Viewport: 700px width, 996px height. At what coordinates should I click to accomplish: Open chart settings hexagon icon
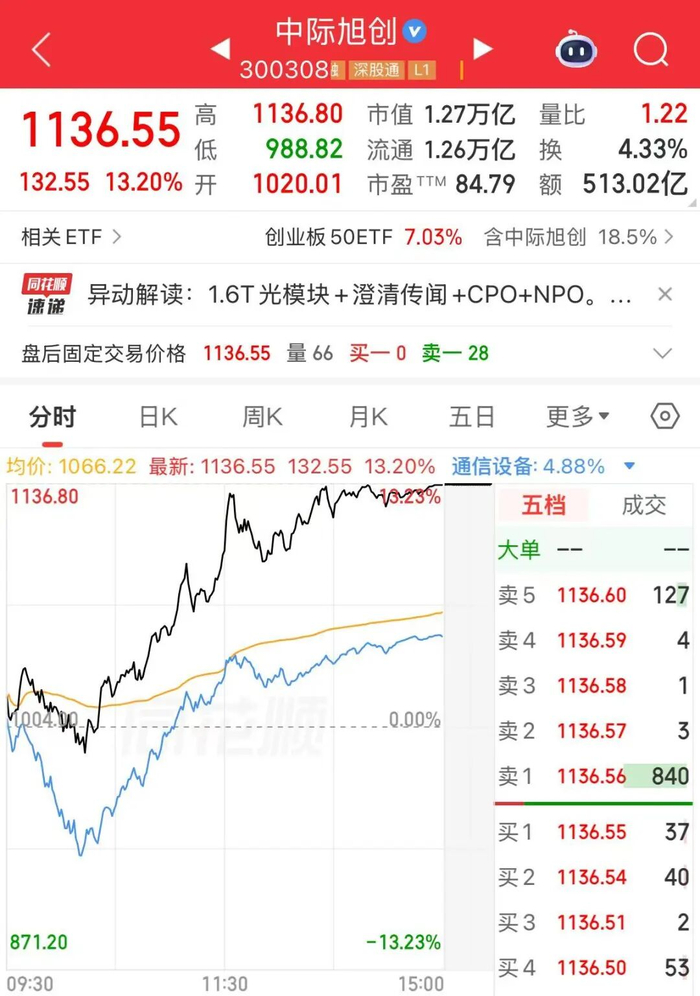coord(665,417)
